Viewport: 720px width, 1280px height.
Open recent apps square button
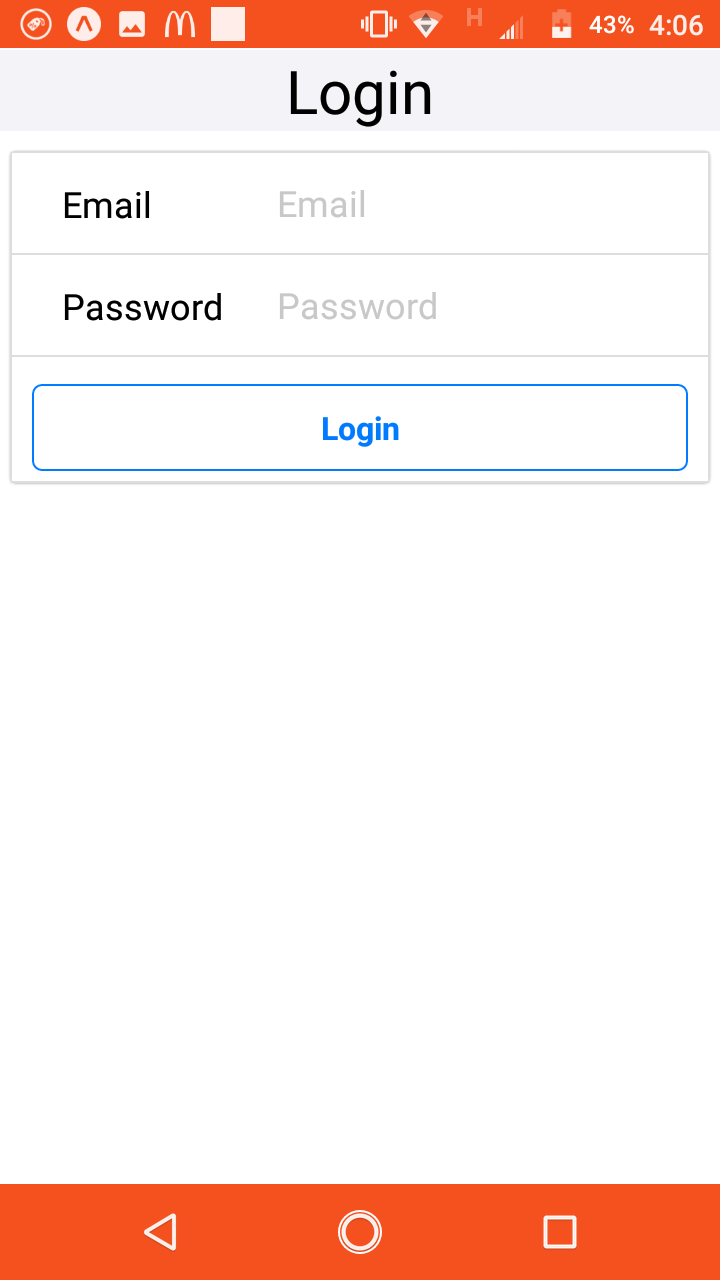pos(560,1232)
